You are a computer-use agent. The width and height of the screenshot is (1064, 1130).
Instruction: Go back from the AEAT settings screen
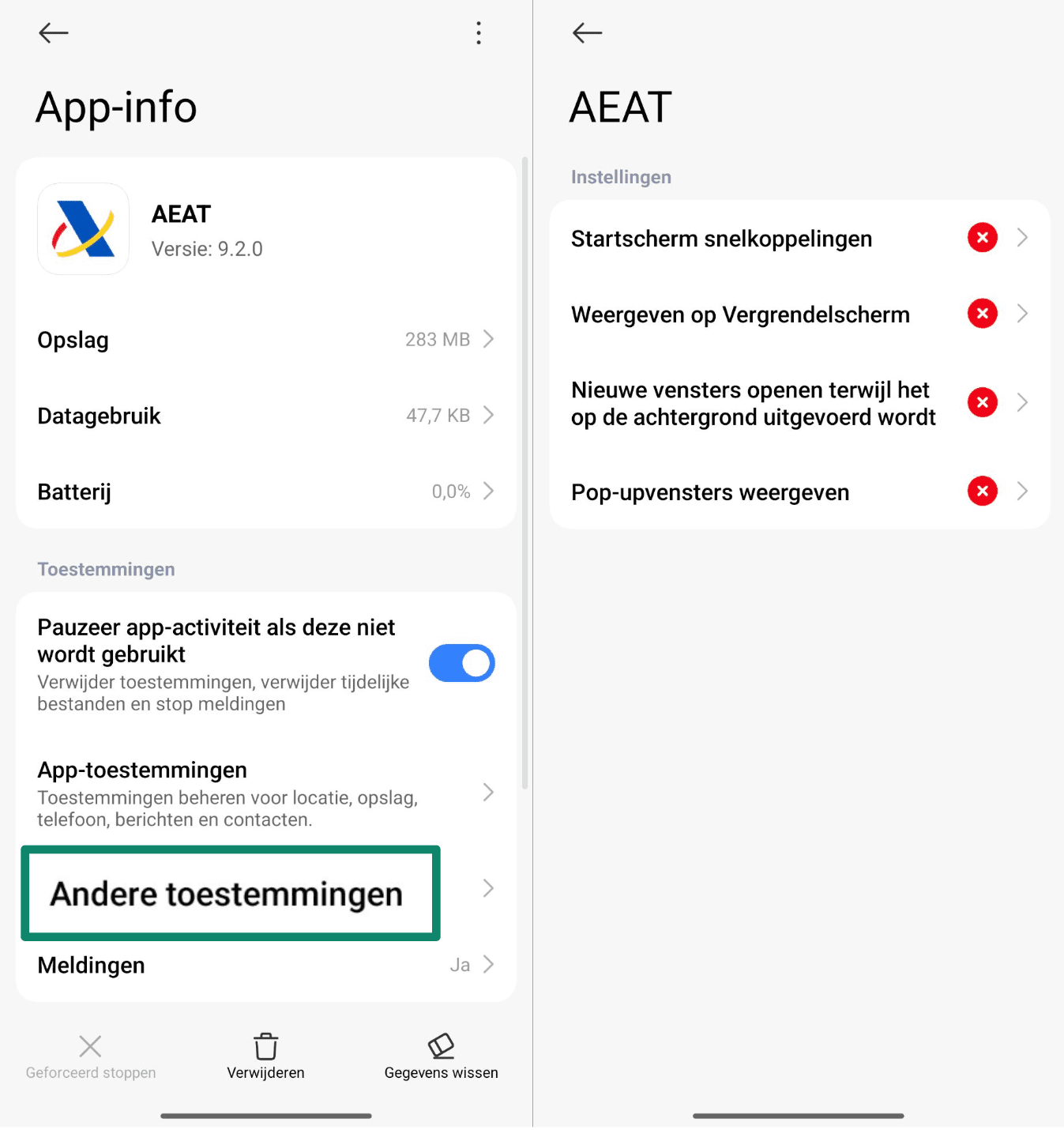(x=587, y=33)
